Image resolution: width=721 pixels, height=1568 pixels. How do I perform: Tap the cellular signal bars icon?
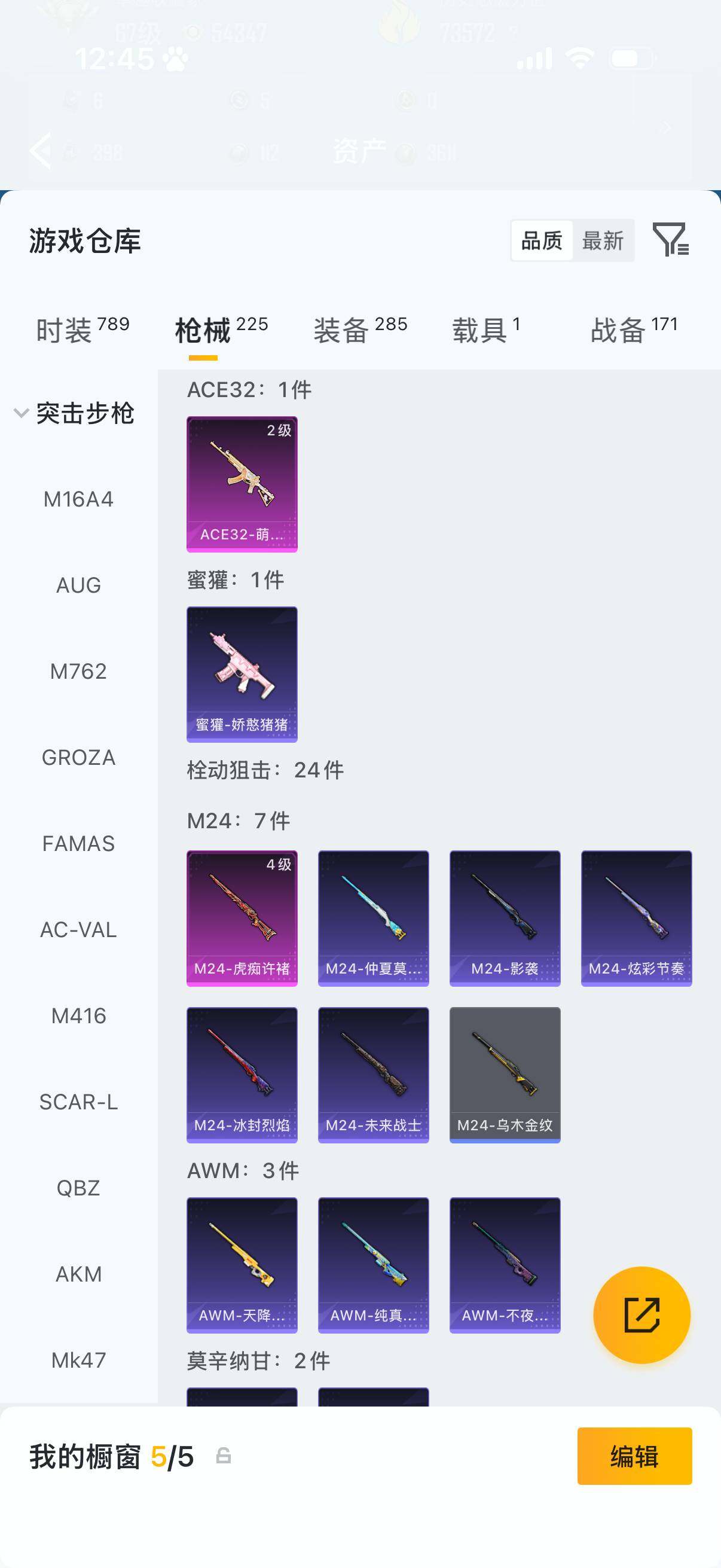(x=536, y=58)
